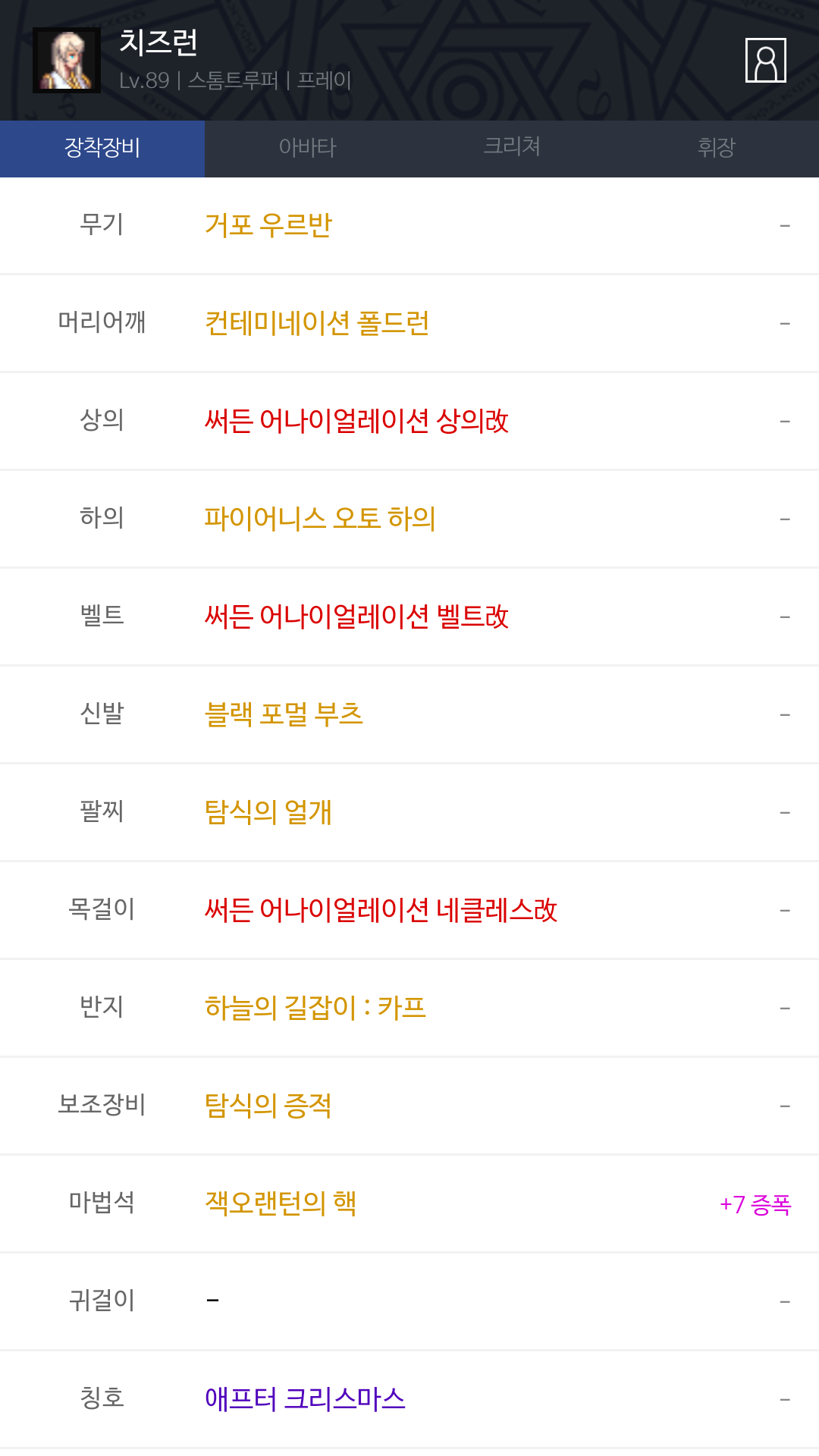Open the character profile icon
819x1456 pixels.
[x=765, y=60]
